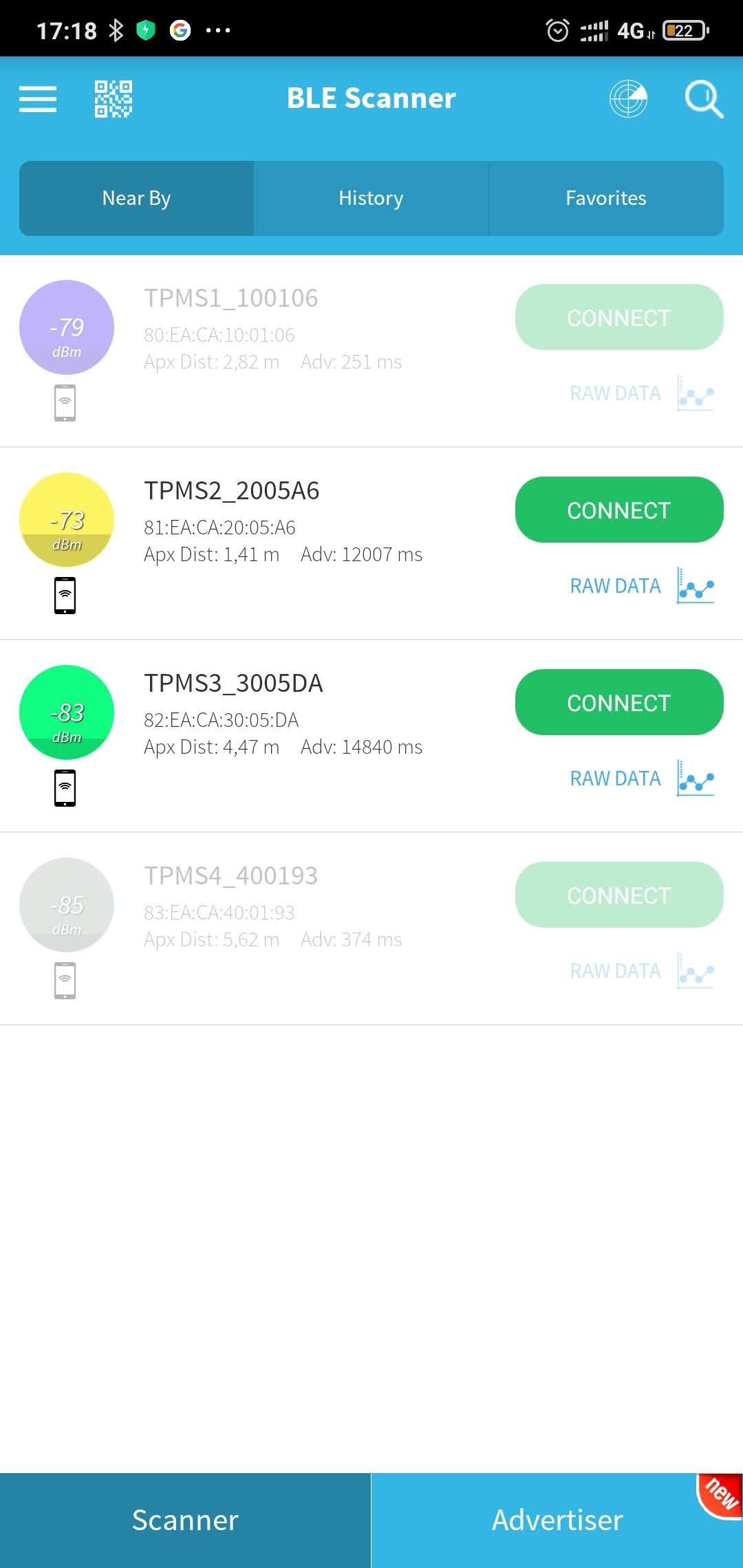Tap the phone signal icon under TPMS4_400193
The height and width of the screenshot is (1568, 743).
(x=65, y=980)
